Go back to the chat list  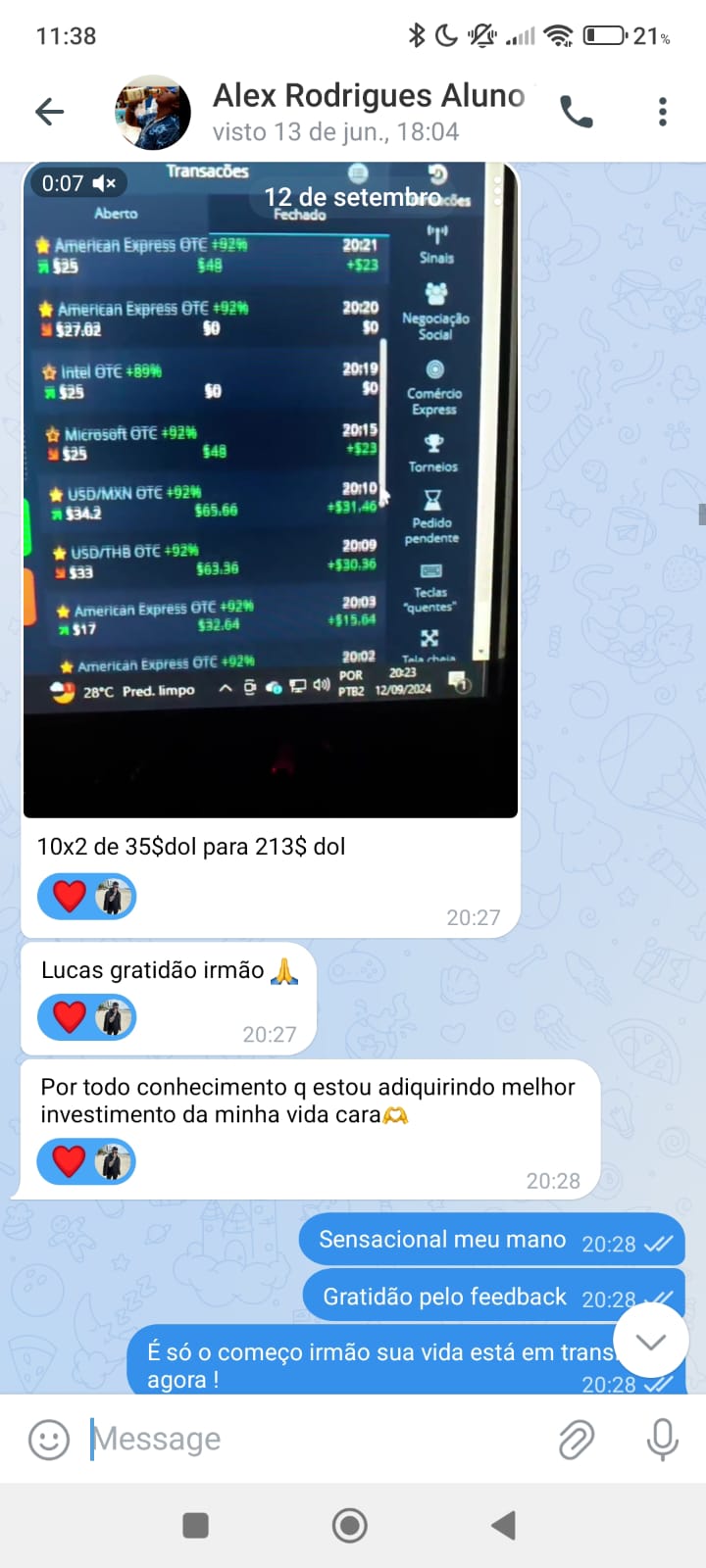[50, 112]
